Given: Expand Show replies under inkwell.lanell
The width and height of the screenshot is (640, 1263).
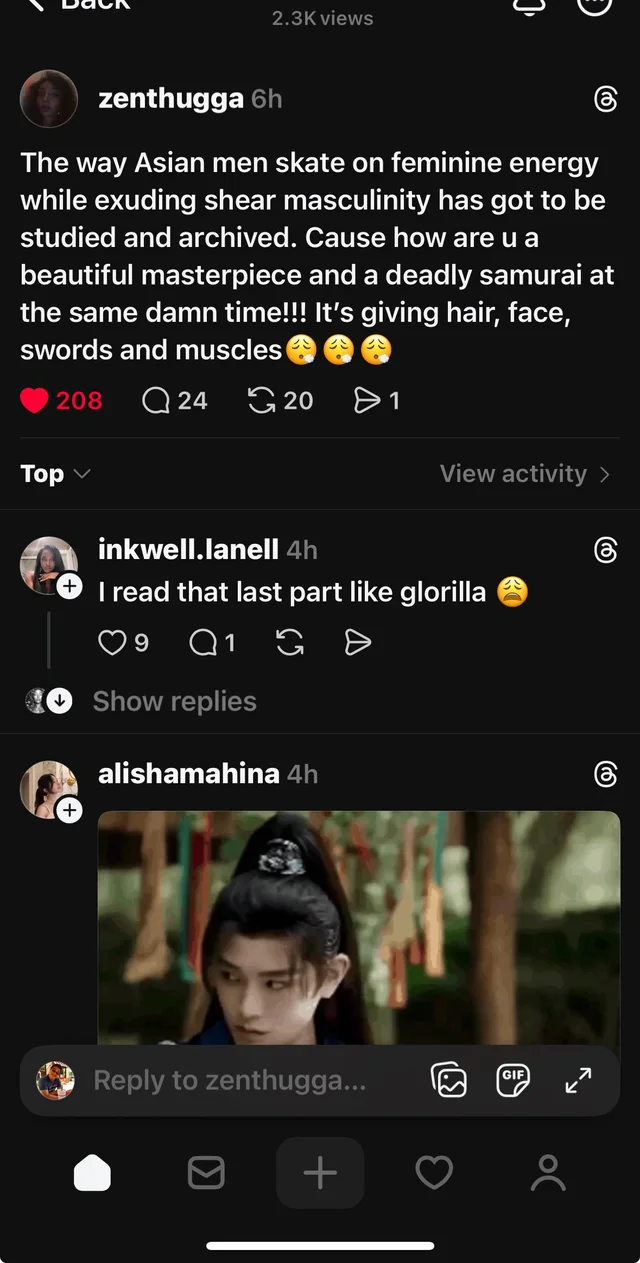Looking at the screenshot, I should coord(174,702).
